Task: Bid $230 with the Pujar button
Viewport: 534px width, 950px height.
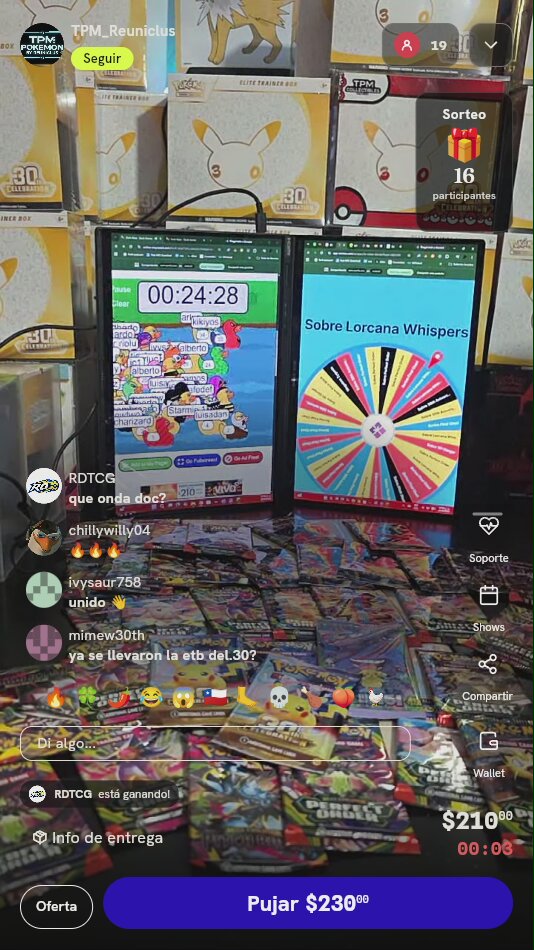Action: point(308,903)
